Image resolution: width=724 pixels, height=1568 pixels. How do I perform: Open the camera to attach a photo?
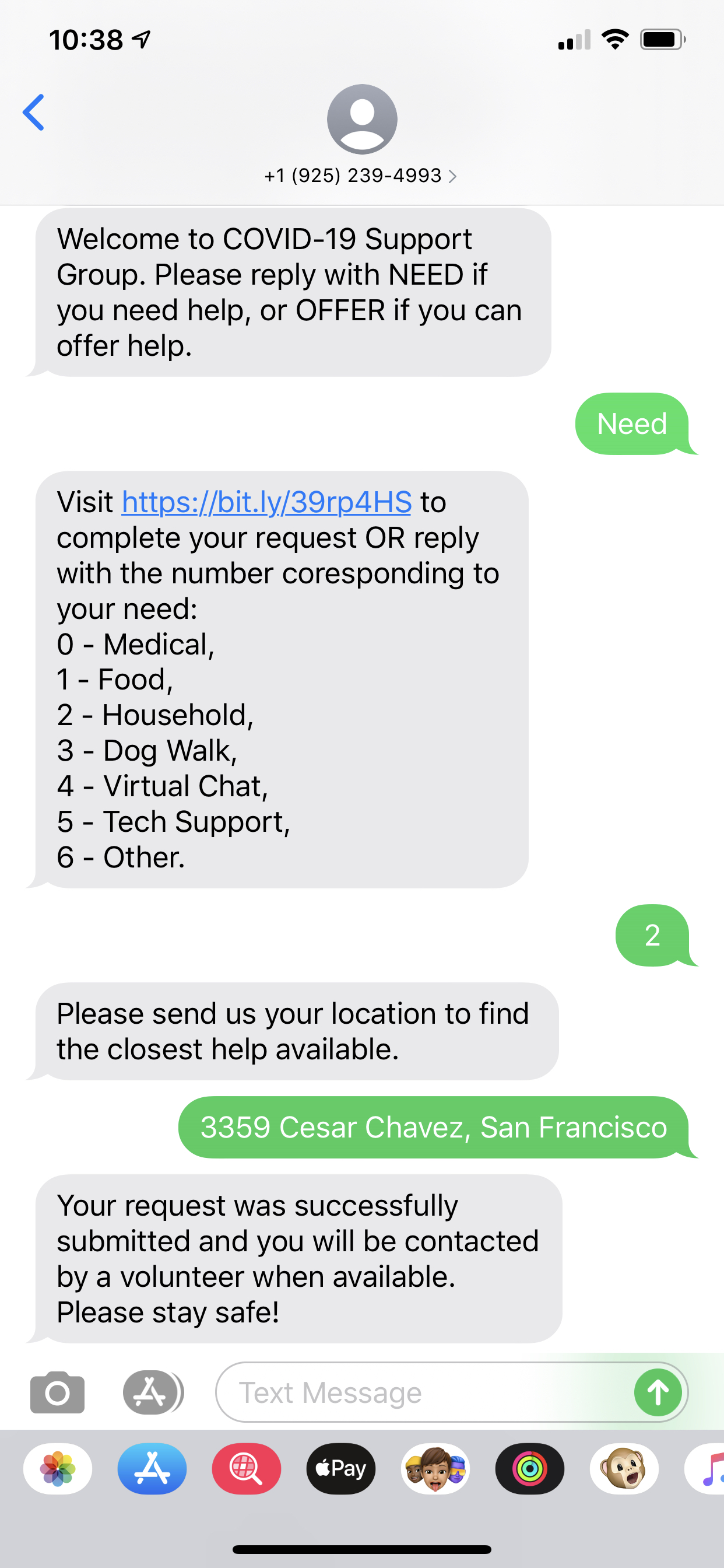(57, 1392)
